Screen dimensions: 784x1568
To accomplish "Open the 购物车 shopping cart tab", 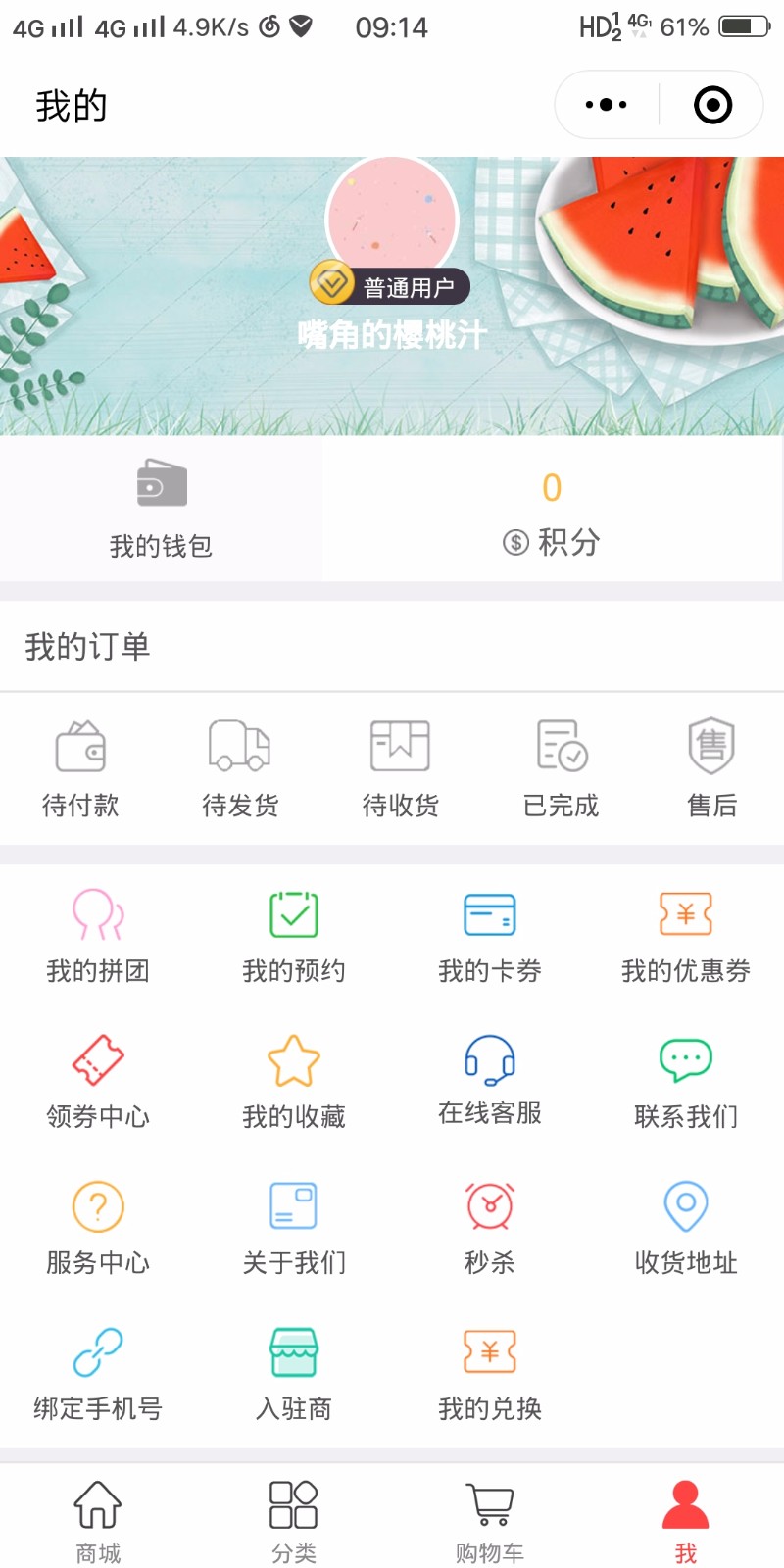I will tap(490, 1521).
